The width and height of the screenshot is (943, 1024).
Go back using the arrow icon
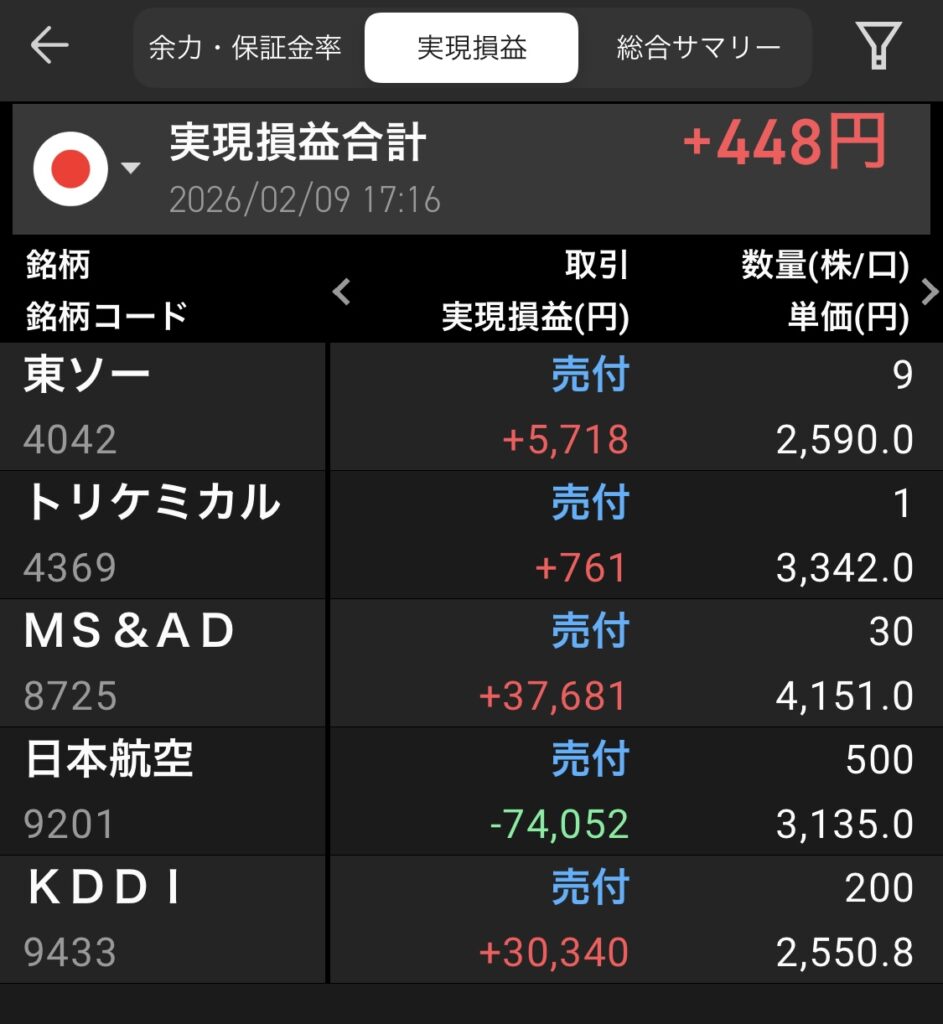tap(49, 46)
